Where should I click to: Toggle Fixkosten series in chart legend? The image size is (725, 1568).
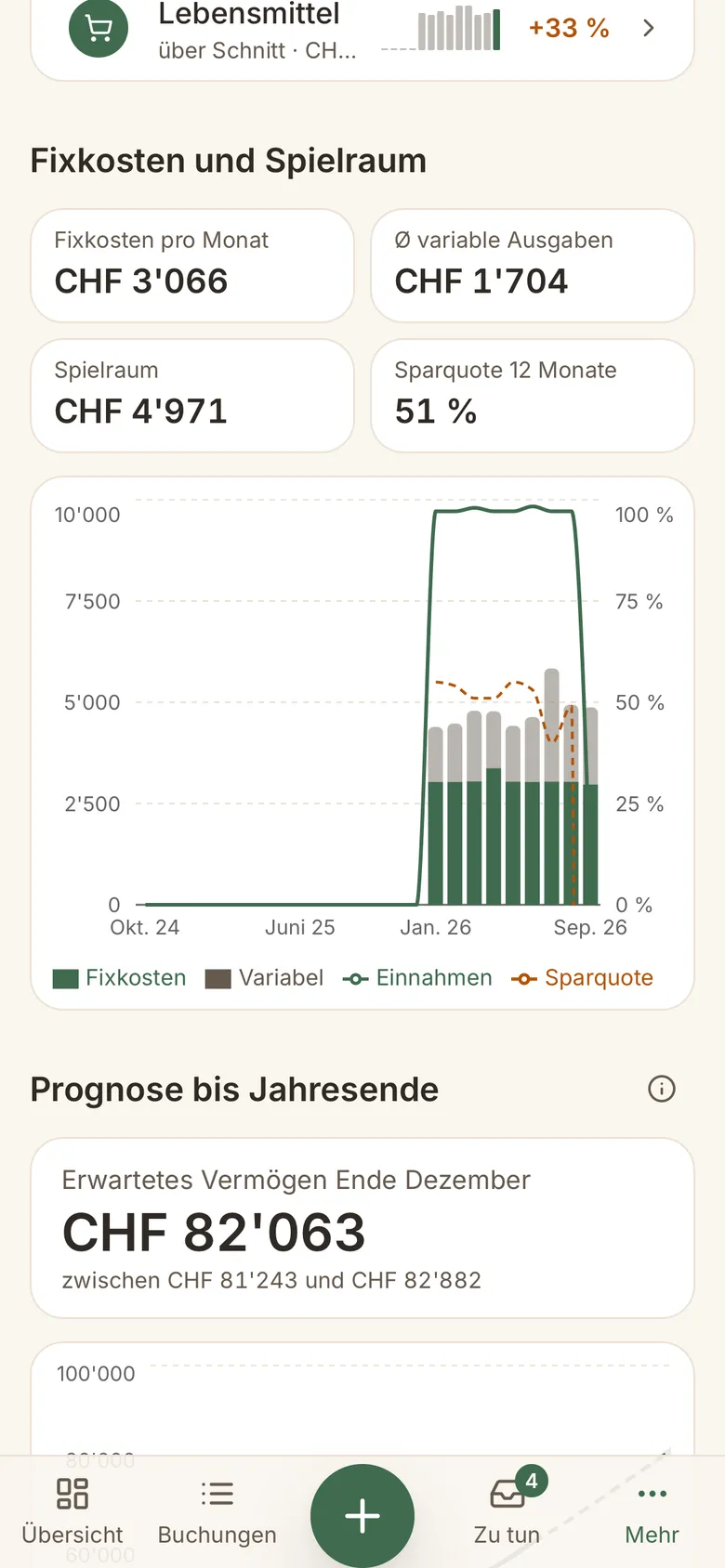point(120,978)
